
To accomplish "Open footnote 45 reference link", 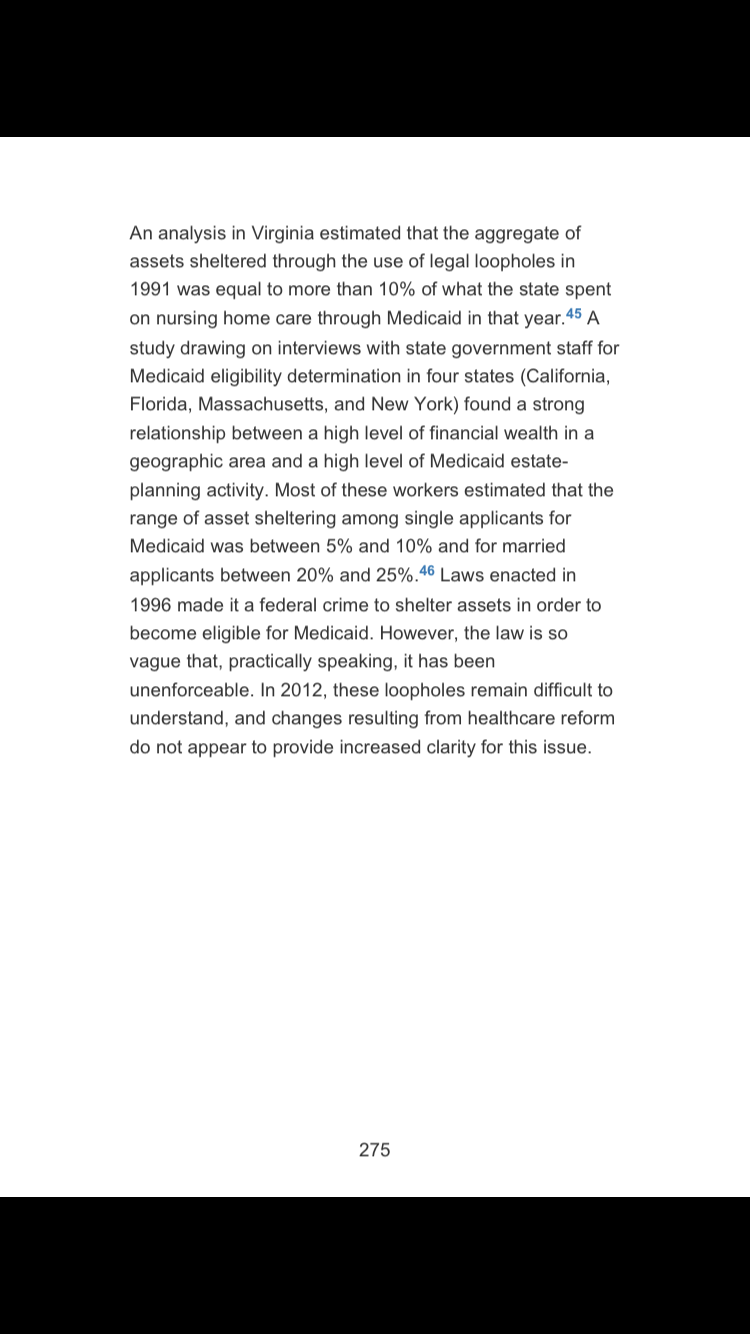I will click(x=573, y=314).
